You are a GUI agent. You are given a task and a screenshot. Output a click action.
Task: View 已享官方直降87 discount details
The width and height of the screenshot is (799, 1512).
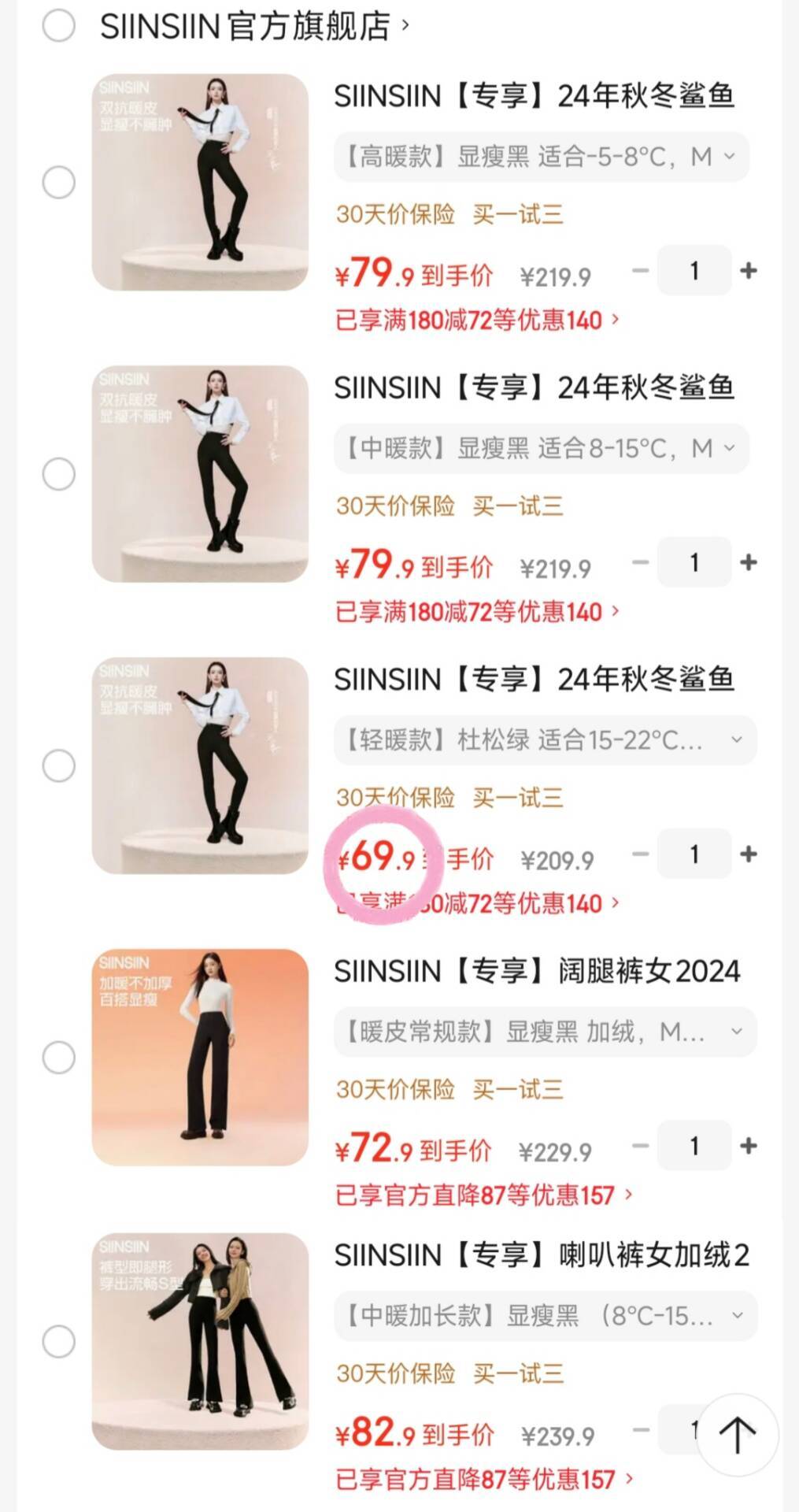point(475,1195)
